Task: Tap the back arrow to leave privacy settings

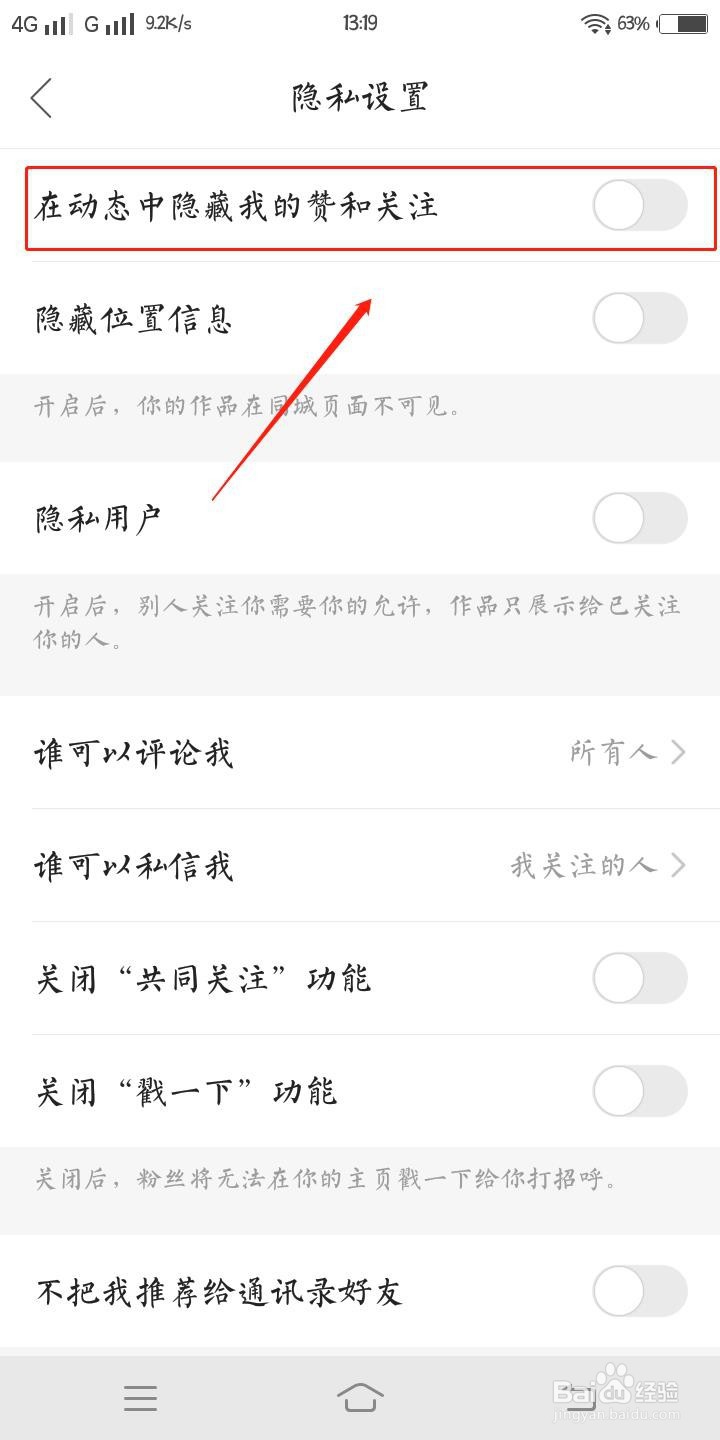Action: (x=40, y=98)
